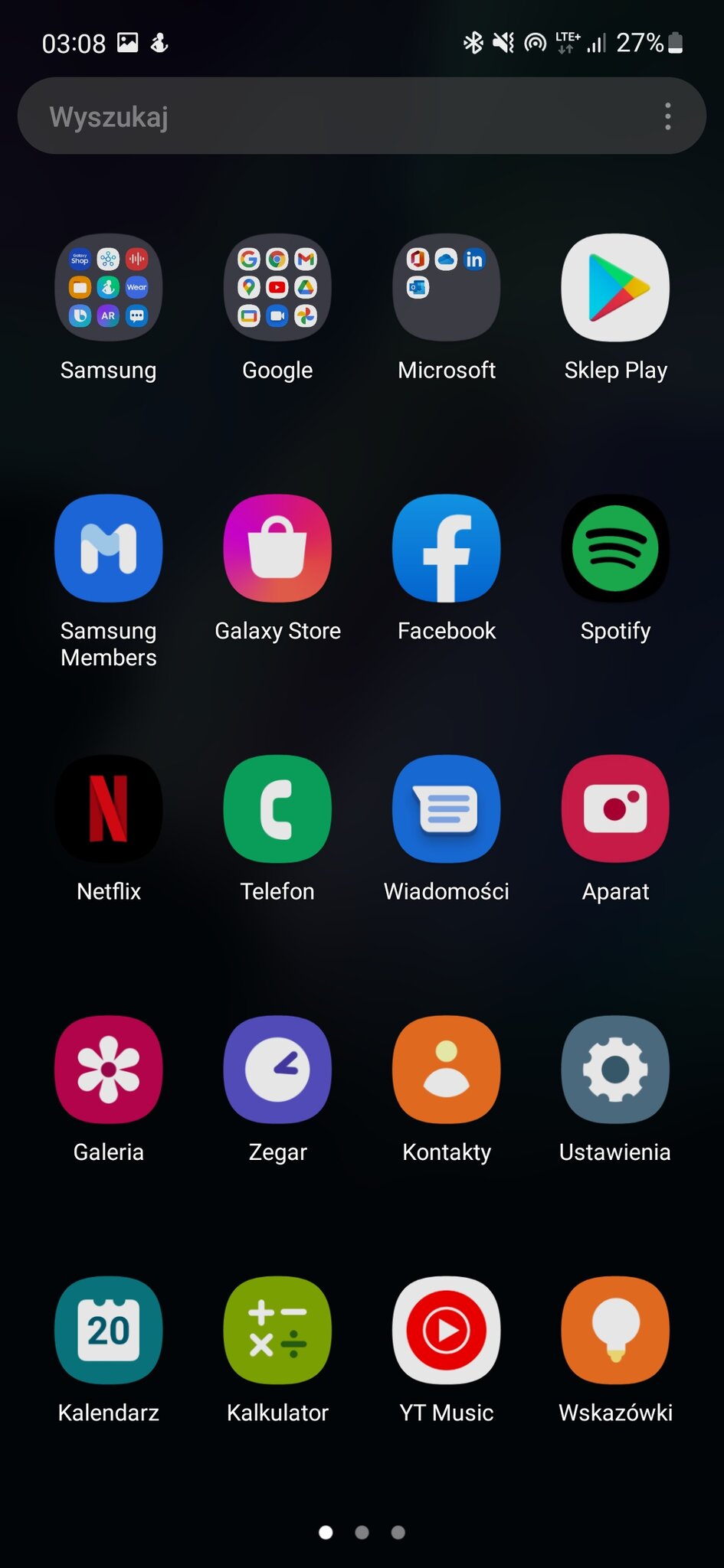The height and width of the screenshot is (1568, 724).
Task: Open the Google apps folder
Action: coord(277,287)
